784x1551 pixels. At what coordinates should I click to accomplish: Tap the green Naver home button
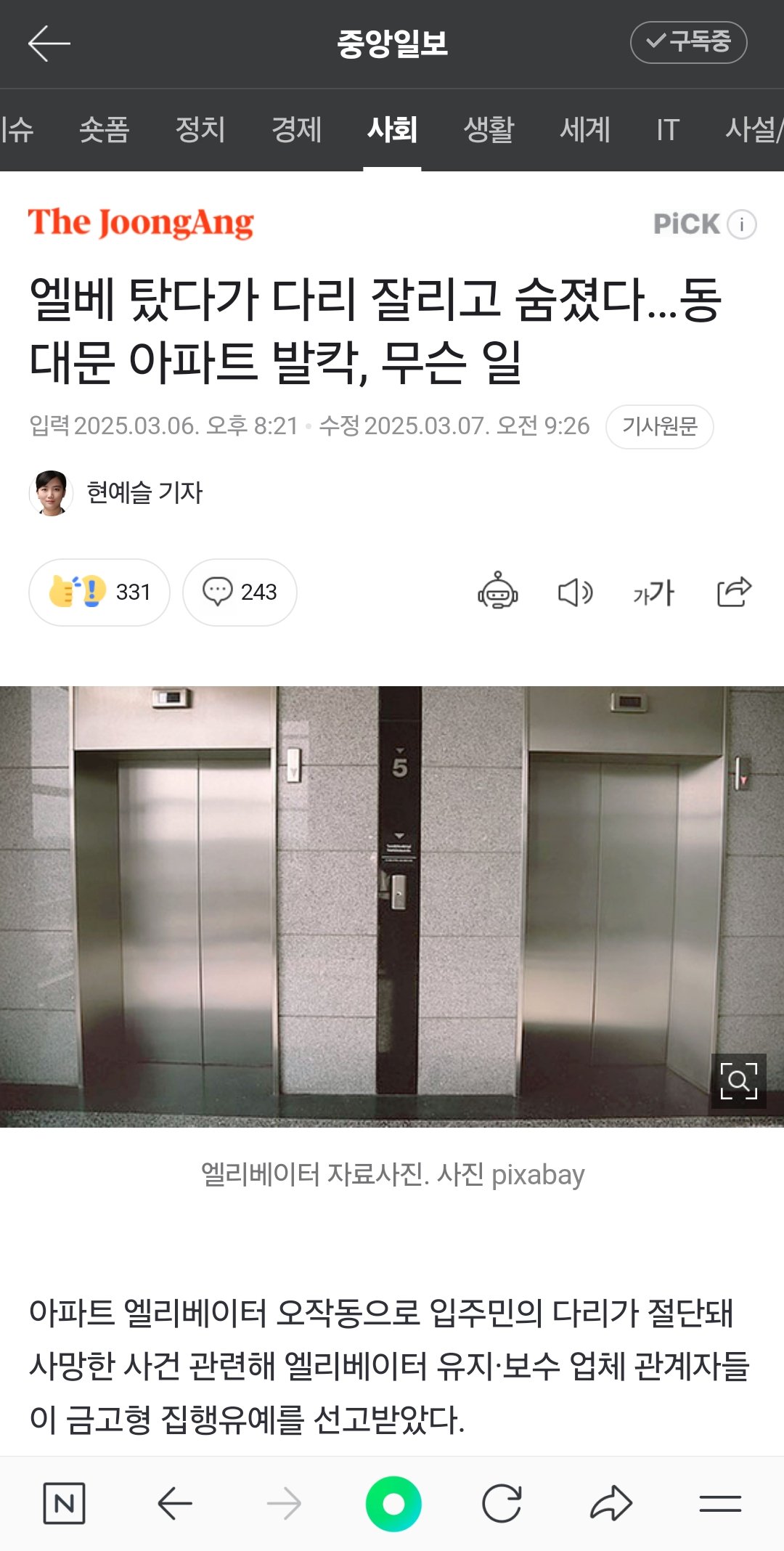[x=393, y=1504]
